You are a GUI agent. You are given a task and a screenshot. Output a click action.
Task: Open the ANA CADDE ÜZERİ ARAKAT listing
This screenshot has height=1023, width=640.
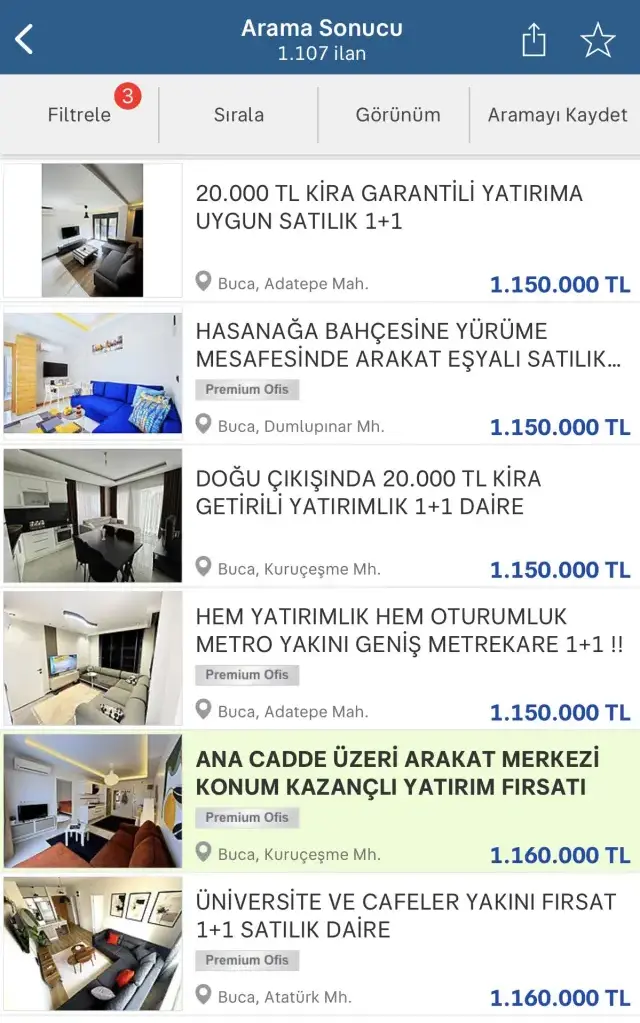click(x=397, y=773)
